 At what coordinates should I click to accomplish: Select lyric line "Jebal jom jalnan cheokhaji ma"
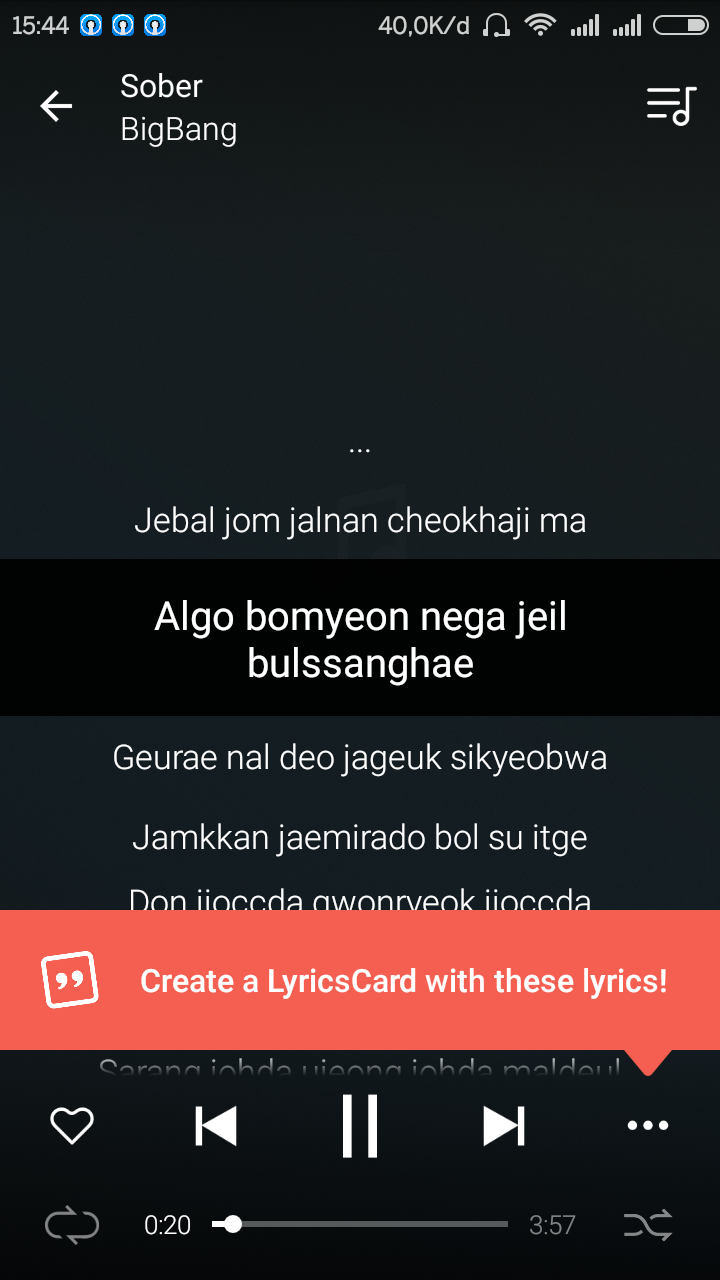(x=360, y=521)
